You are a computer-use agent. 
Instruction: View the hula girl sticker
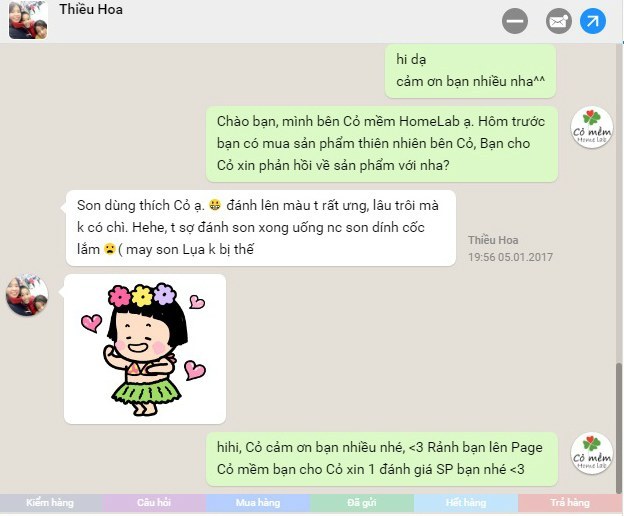tap(144, 347)
